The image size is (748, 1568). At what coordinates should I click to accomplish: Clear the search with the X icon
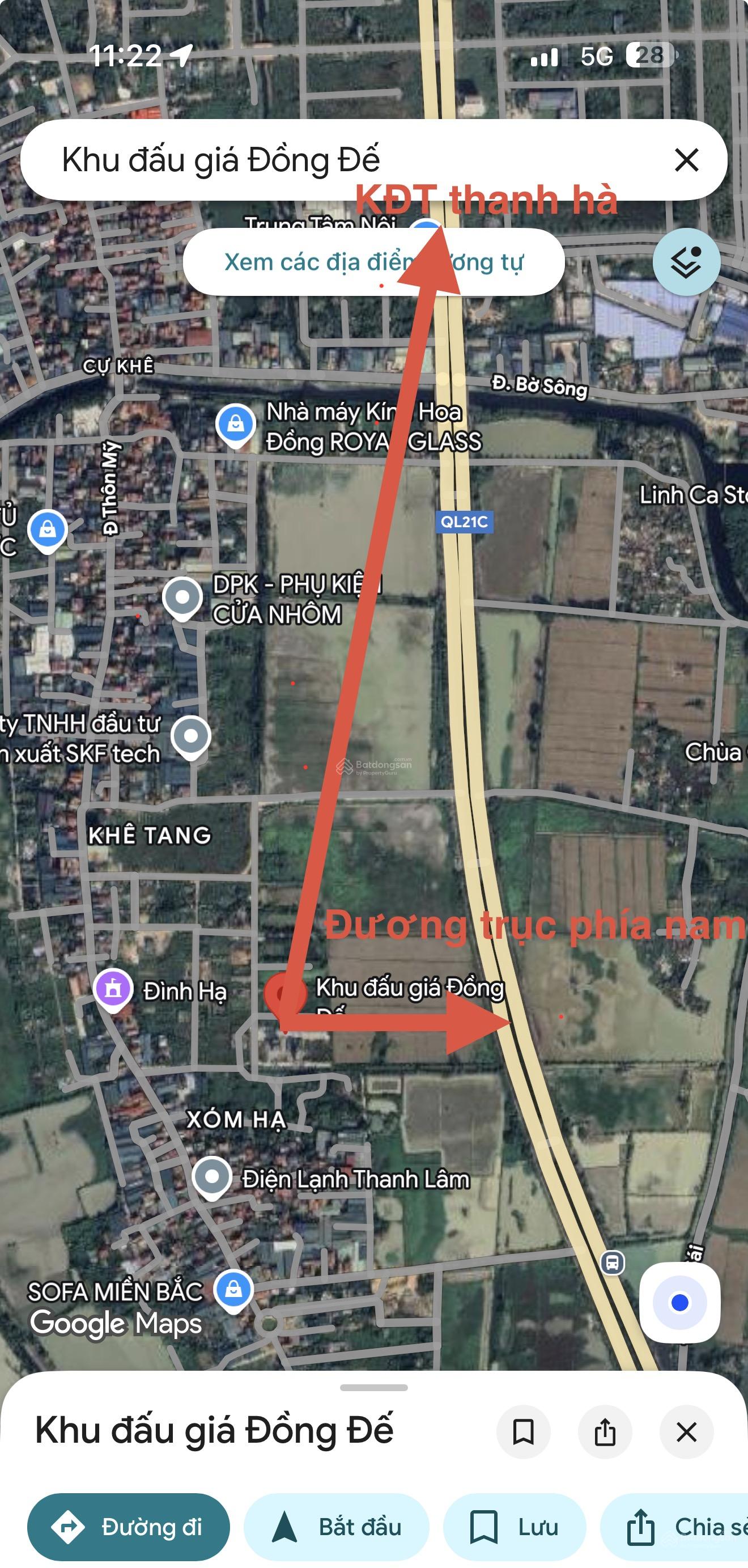click(686, 160)
